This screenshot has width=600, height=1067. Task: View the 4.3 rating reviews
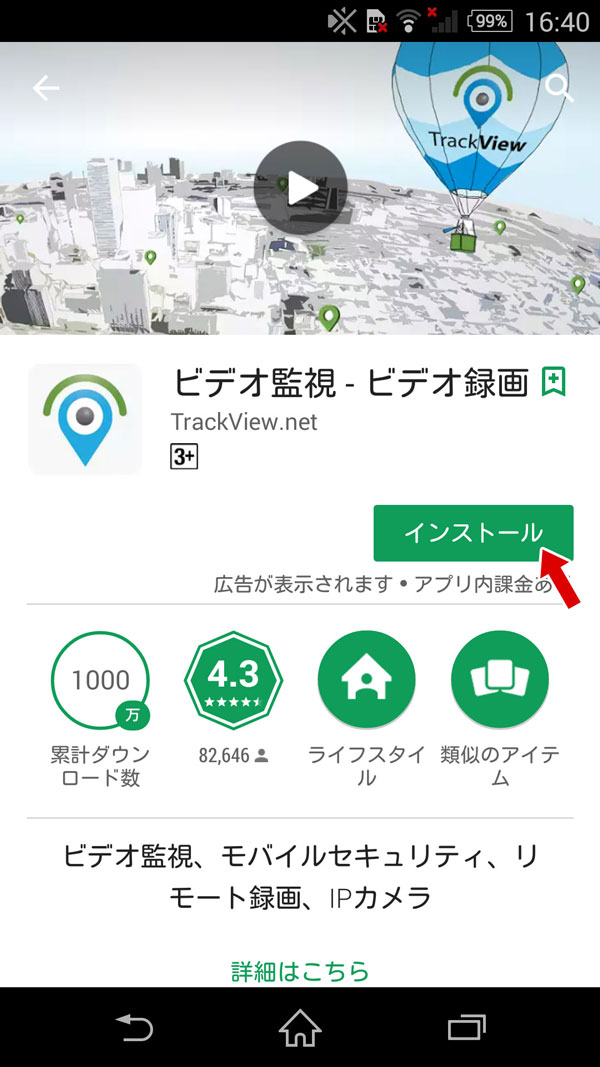[x=232, y=680]
